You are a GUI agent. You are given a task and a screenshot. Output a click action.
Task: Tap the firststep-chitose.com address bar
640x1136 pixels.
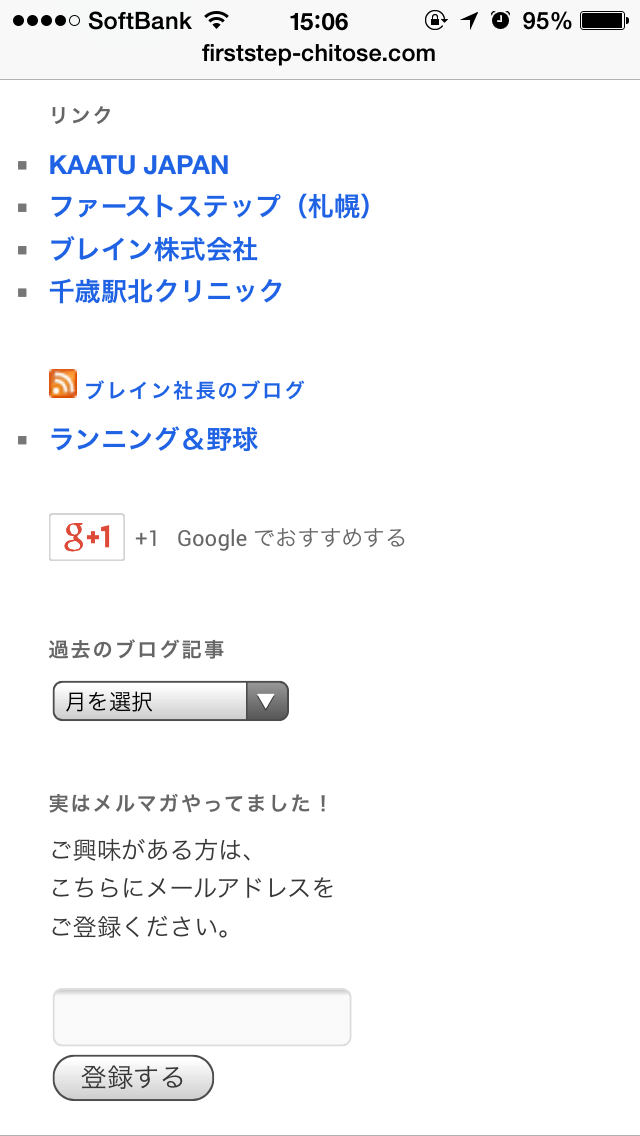319,54
